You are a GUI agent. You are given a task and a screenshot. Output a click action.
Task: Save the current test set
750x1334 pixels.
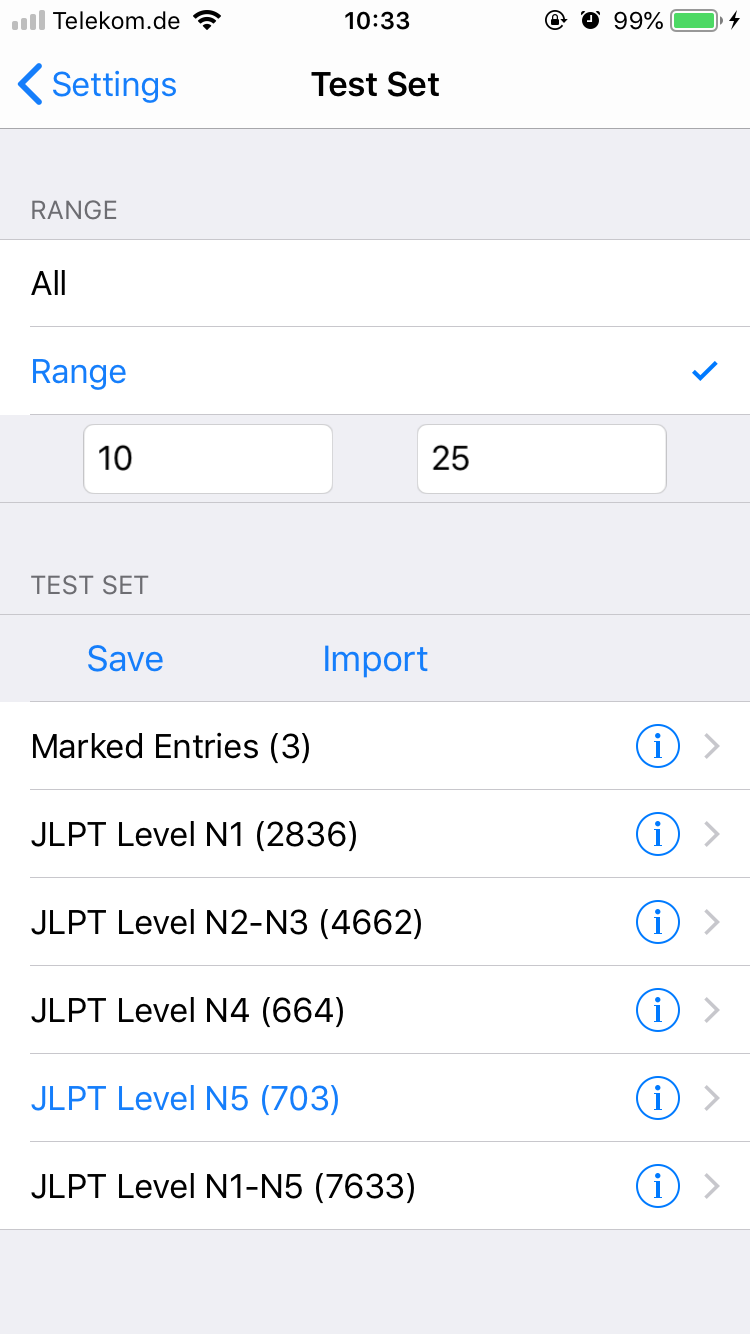pos(125,659)
